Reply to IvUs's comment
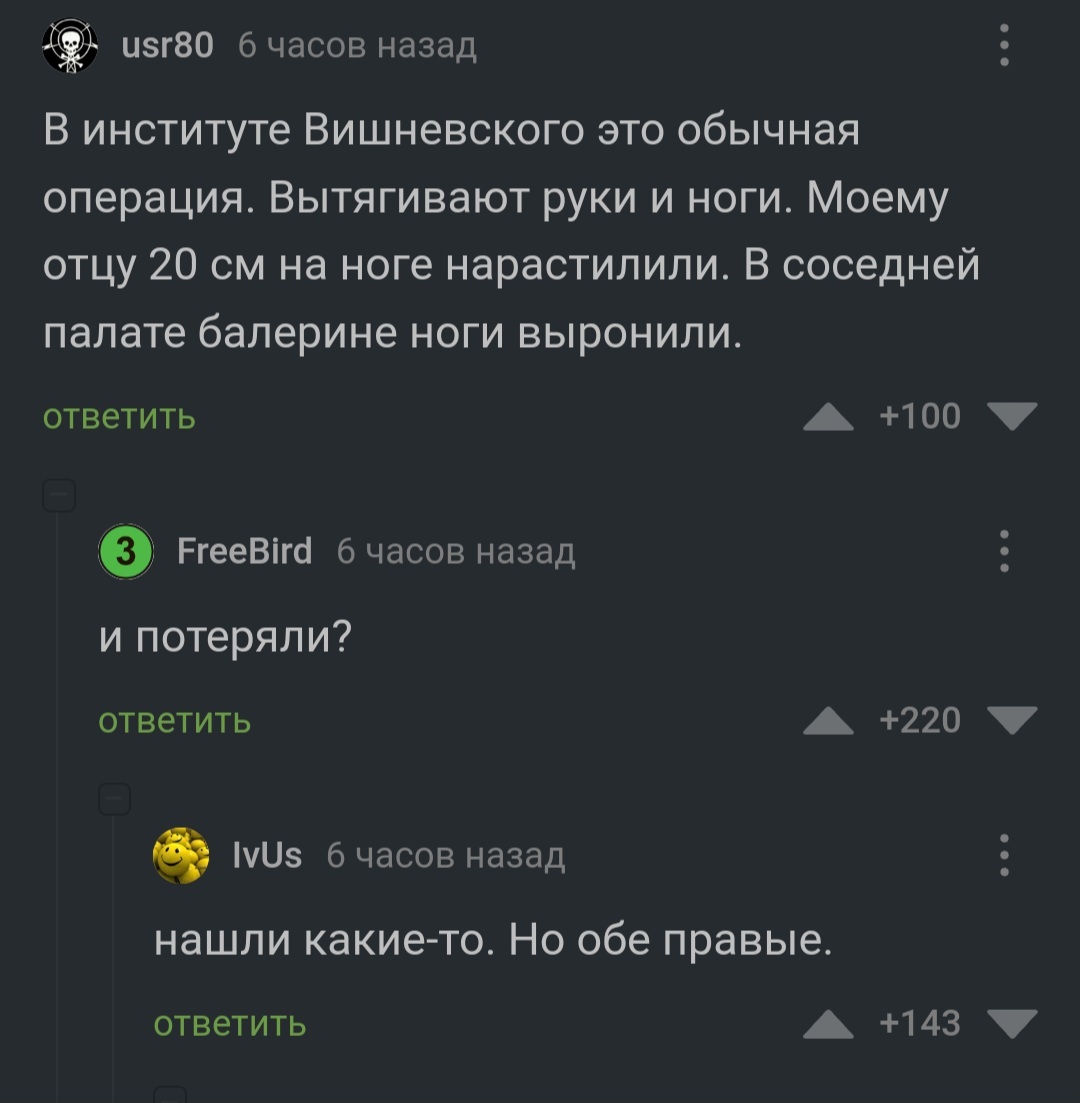Image resolution: width=1080 pixels, height=1103 pixels. pyautogui.click(x=230, y=1024)
